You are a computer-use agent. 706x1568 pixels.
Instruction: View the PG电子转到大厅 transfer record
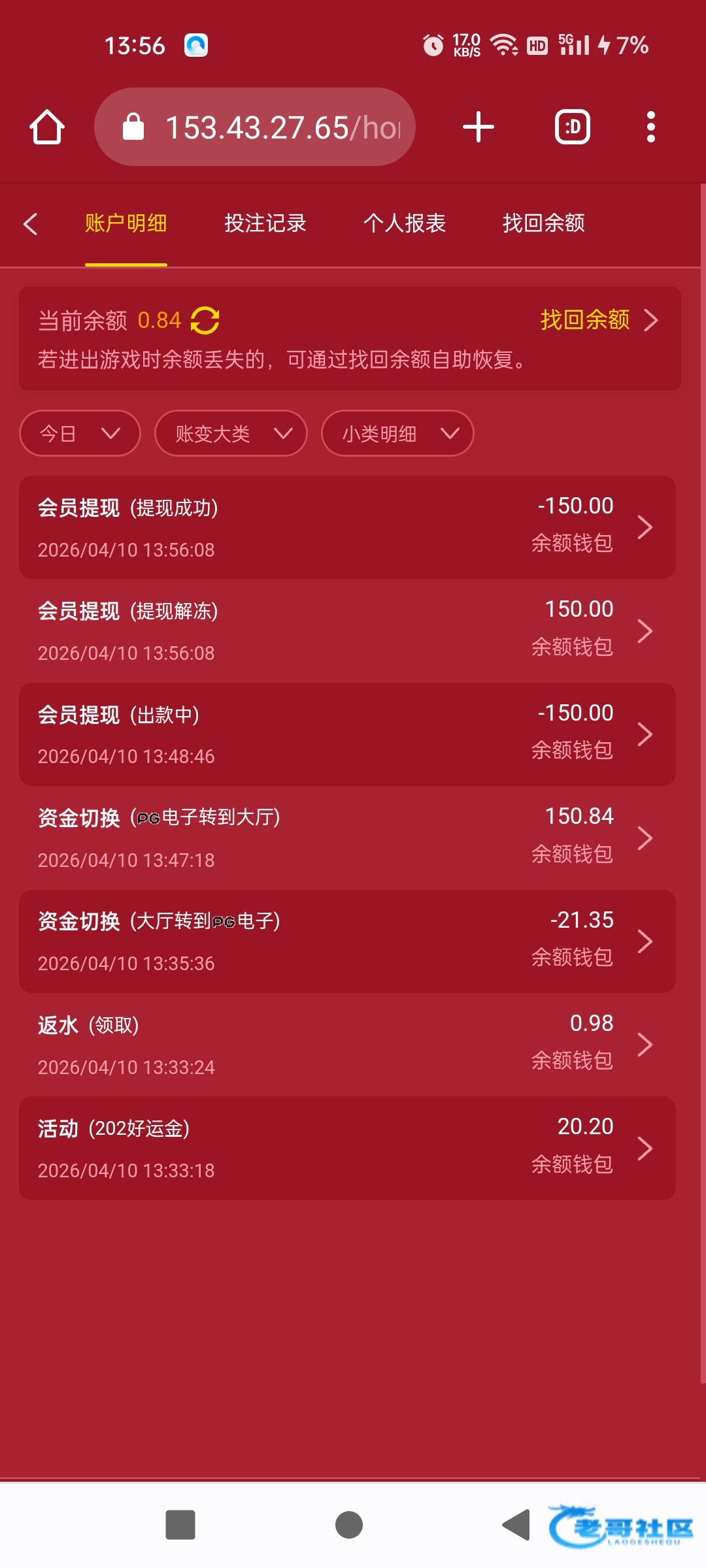coord(347,838)
